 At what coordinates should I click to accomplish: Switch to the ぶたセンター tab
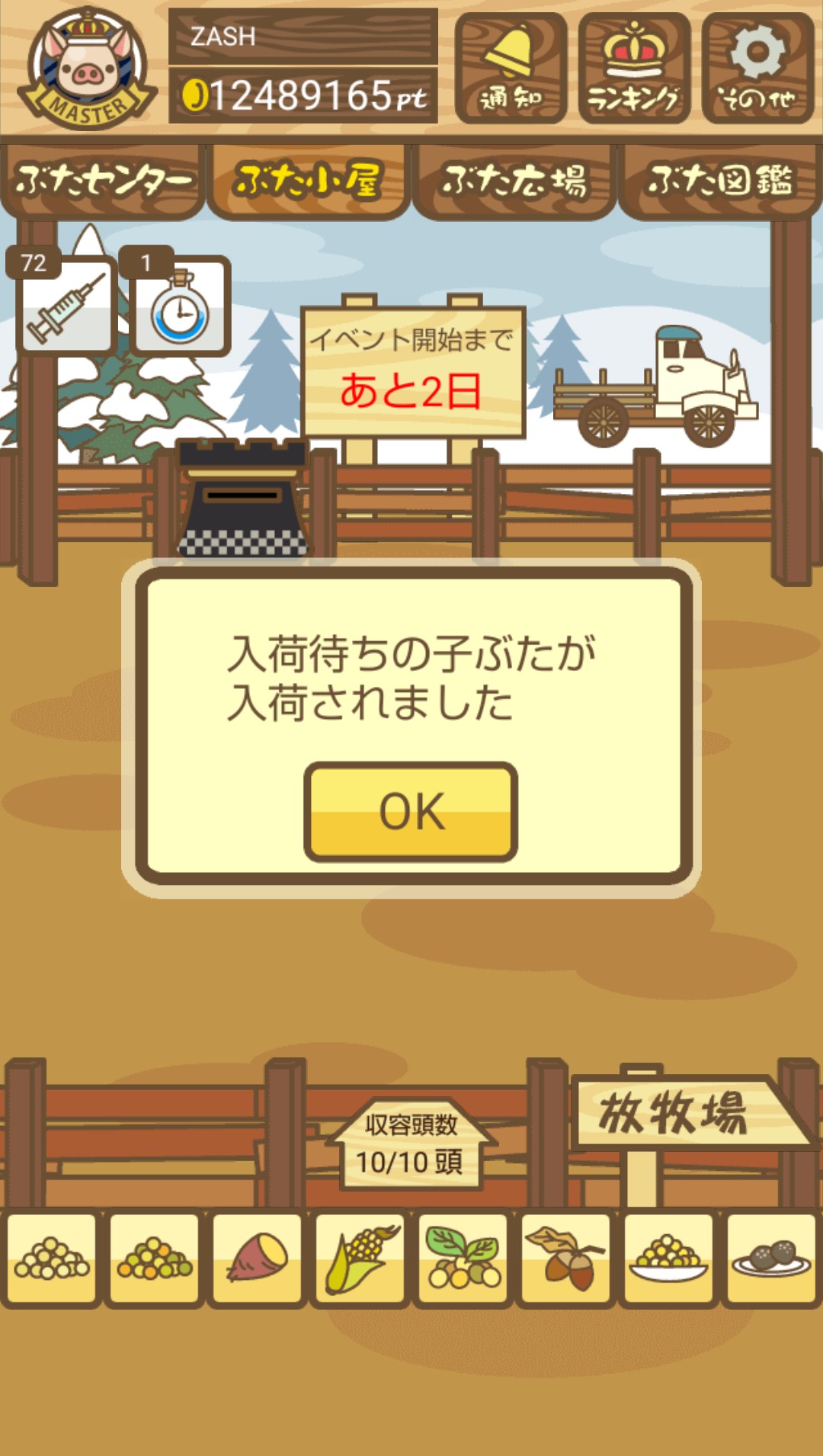tap(103, 181)
